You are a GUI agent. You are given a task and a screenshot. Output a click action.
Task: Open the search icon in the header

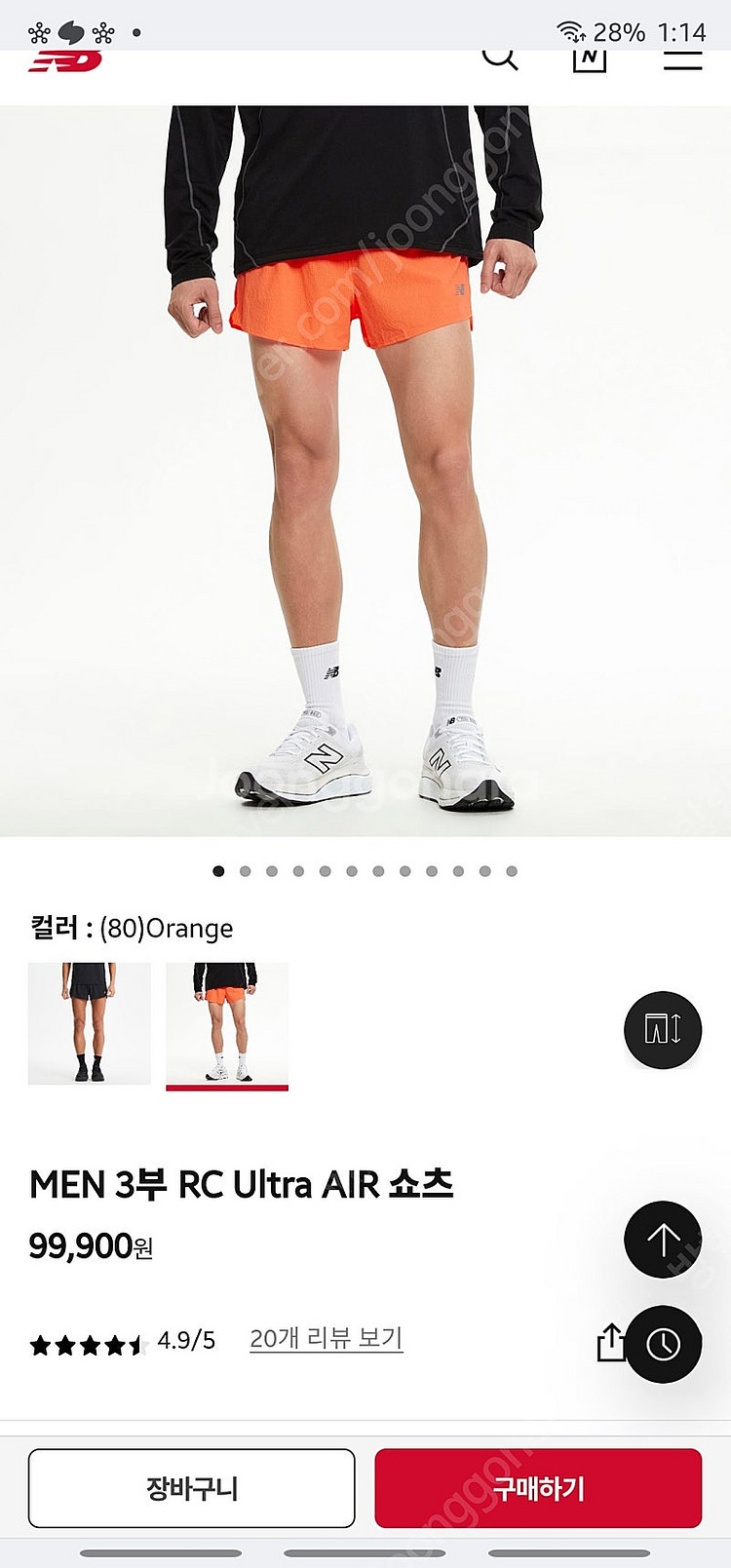tap(499, 58)
